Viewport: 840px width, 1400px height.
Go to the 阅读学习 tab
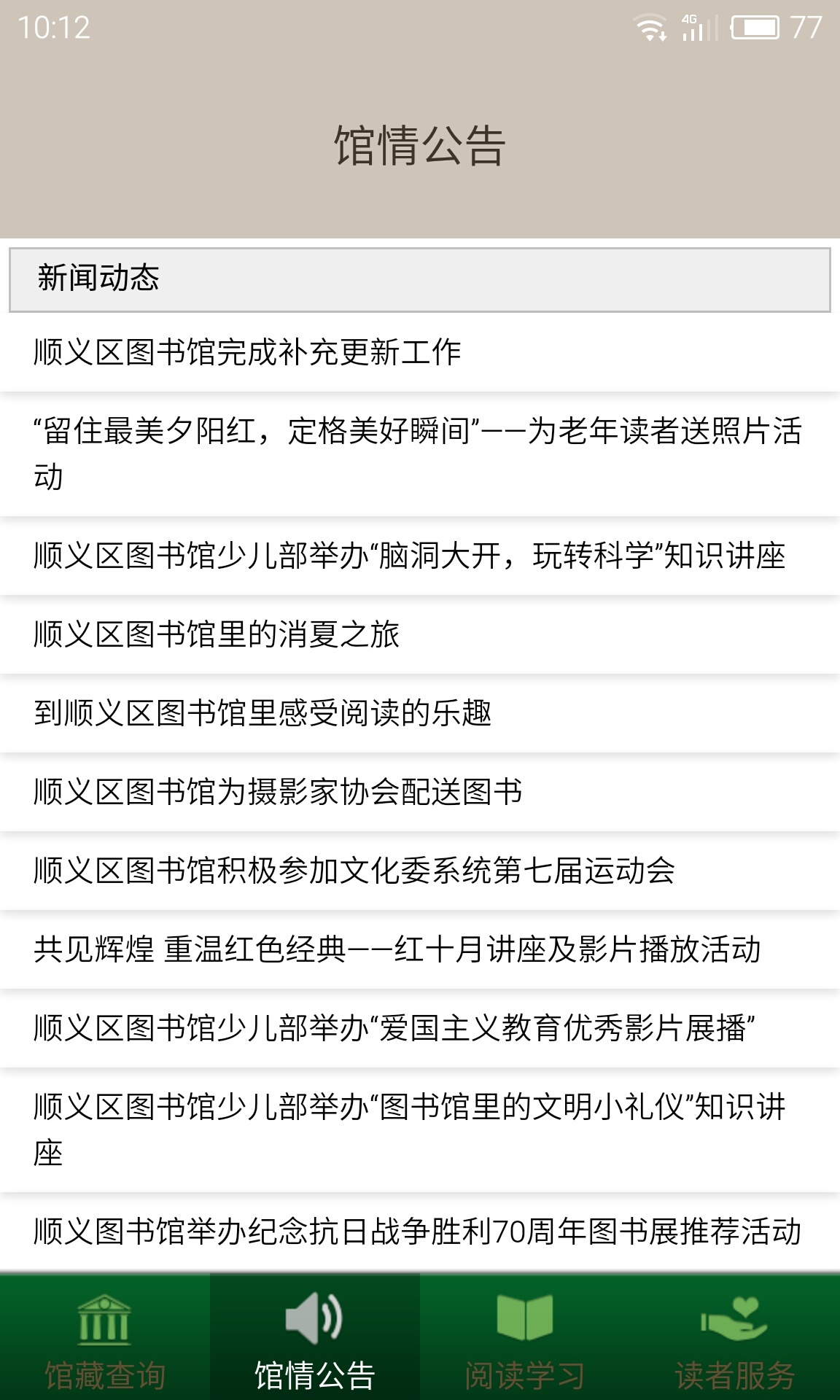(x=525, y=1338)
